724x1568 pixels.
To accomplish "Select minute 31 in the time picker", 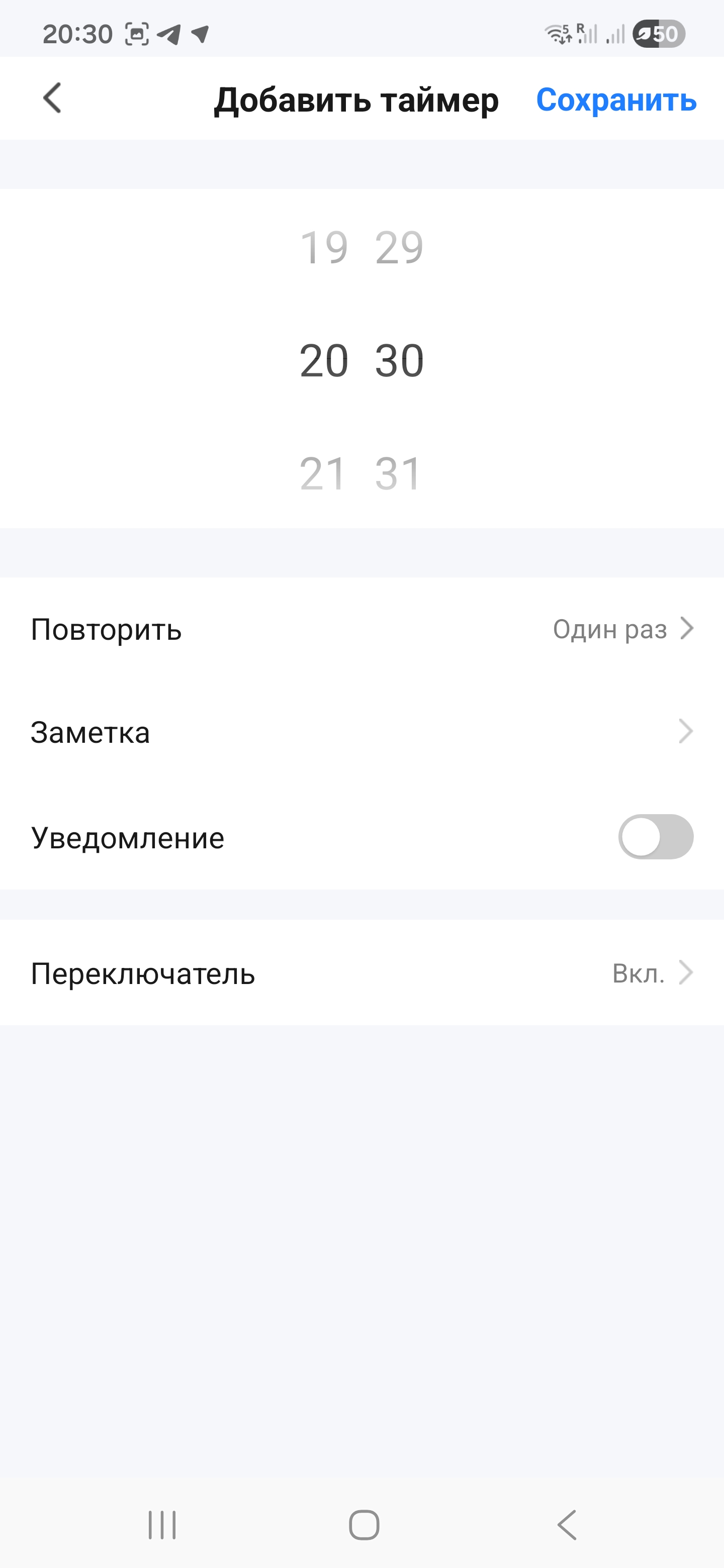I will [x=398, y=473].
